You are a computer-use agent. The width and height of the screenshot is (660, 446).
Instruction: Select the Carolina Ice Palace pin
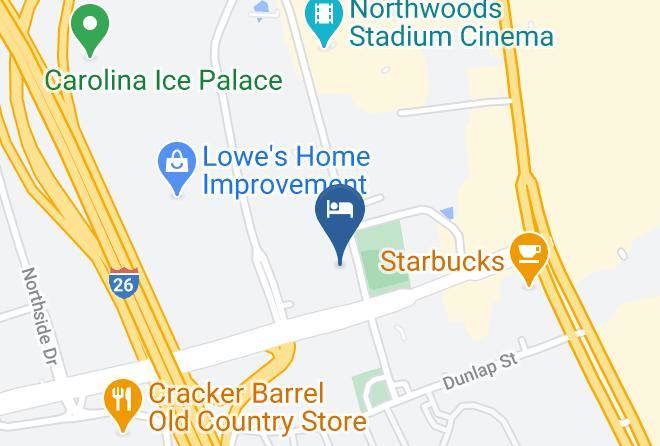click(x=90, y=29)
